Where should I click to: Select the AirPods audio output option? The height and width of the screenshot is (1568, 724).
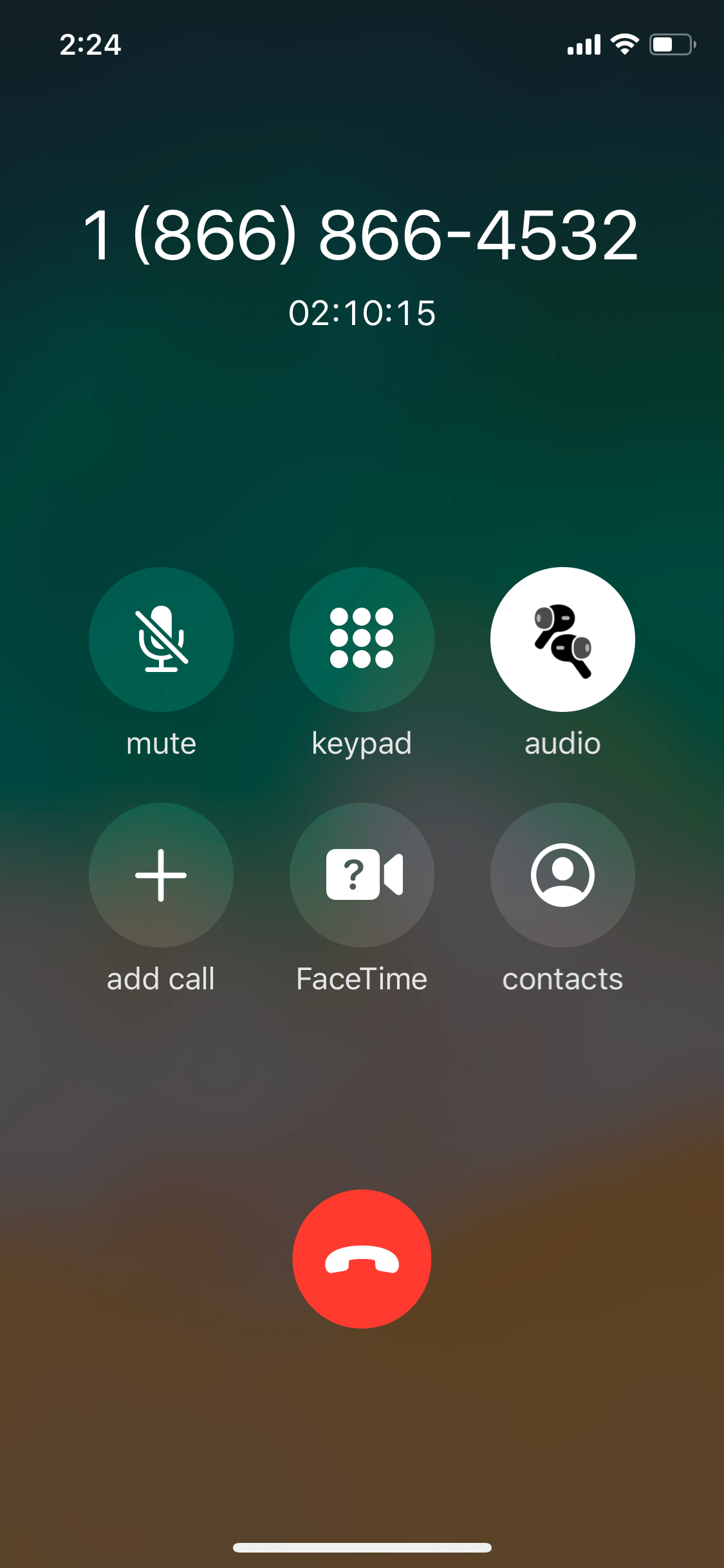(x=562, y=639)
